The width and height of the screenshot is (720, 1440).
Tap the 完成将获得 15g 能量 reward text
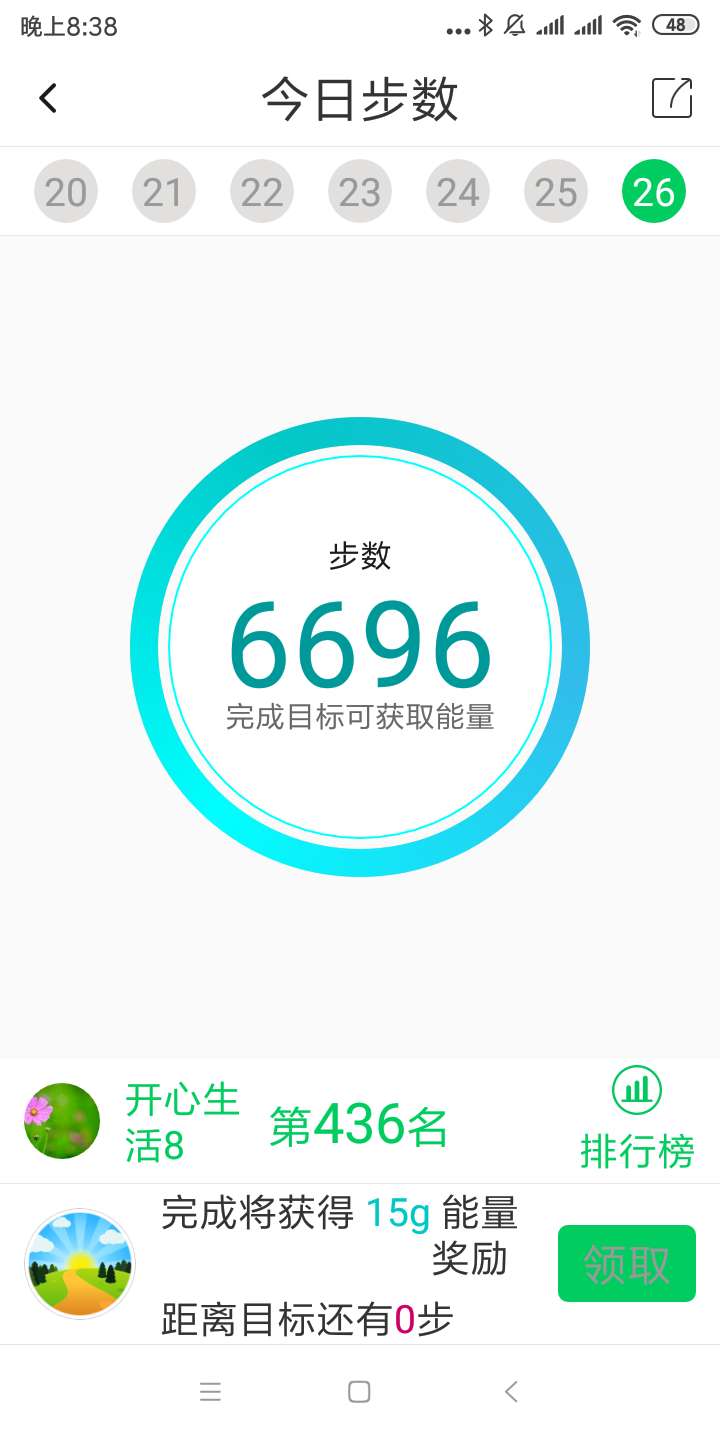[338, 1214]
